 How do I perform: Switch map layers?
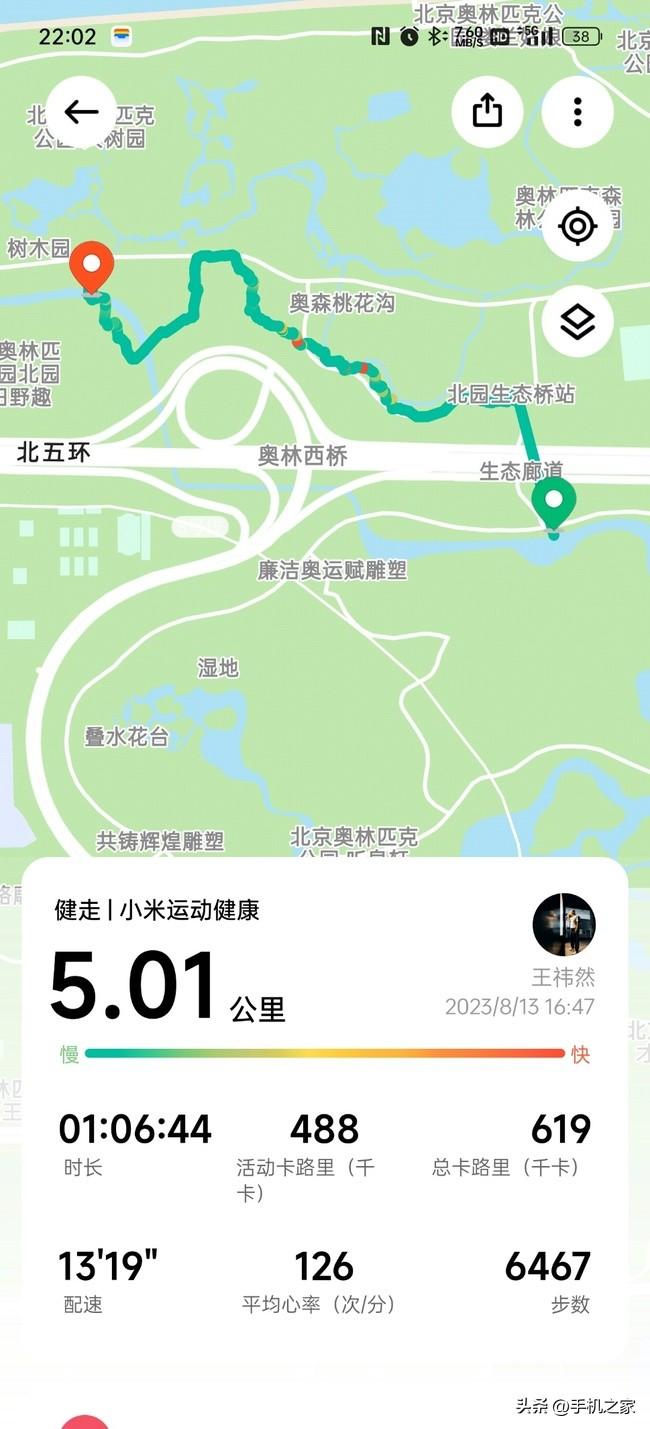point(577,322)
